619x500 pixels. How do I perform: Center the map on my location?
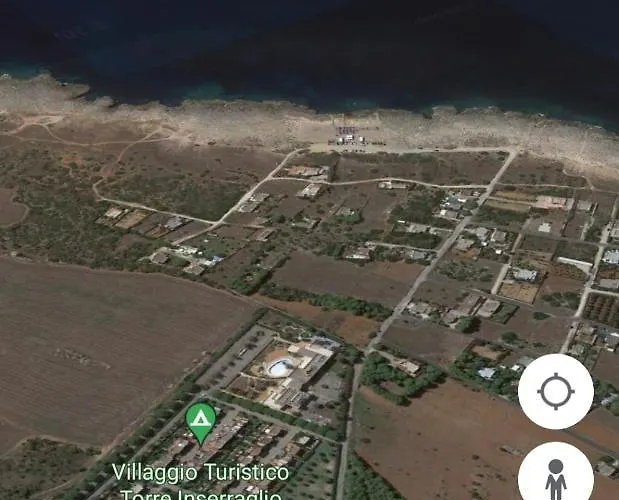[x=555, y=391]
